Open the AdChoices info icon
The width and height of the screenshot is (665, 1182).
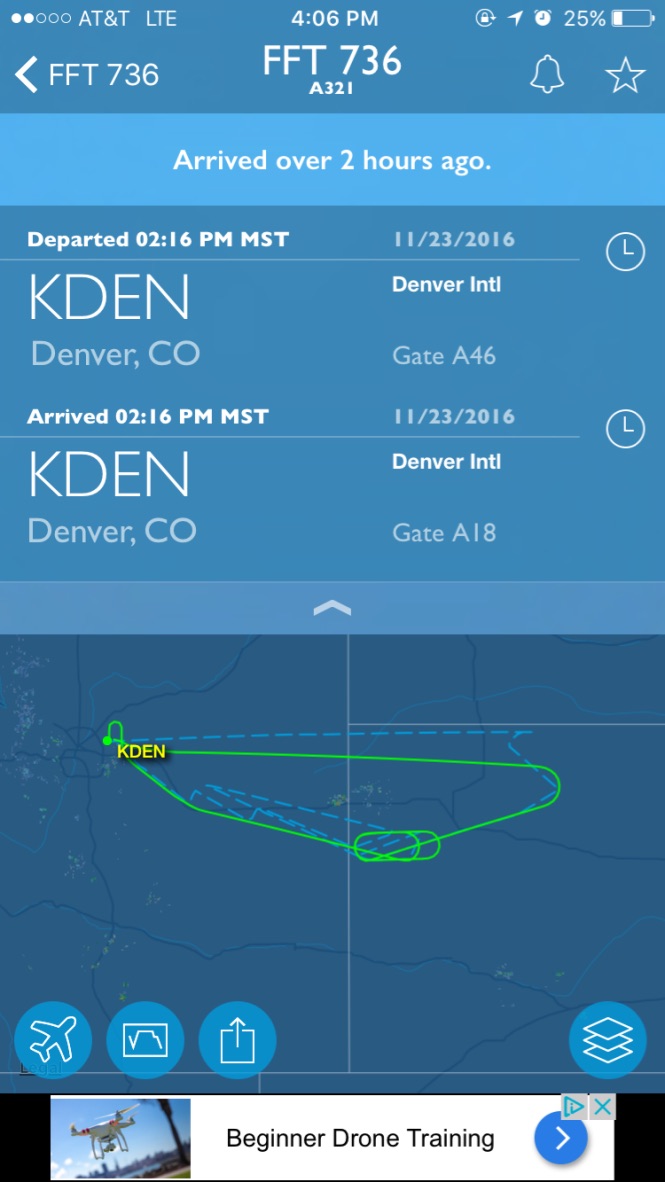coord(575,1107)
